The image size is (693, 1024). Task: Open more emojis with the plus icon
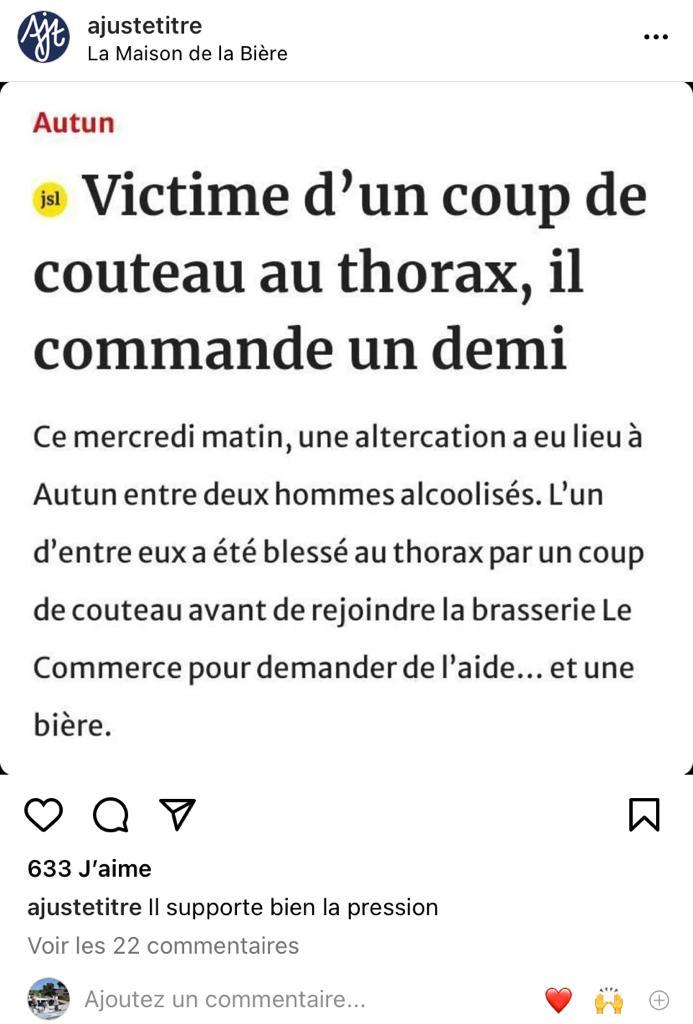point(659,999)
